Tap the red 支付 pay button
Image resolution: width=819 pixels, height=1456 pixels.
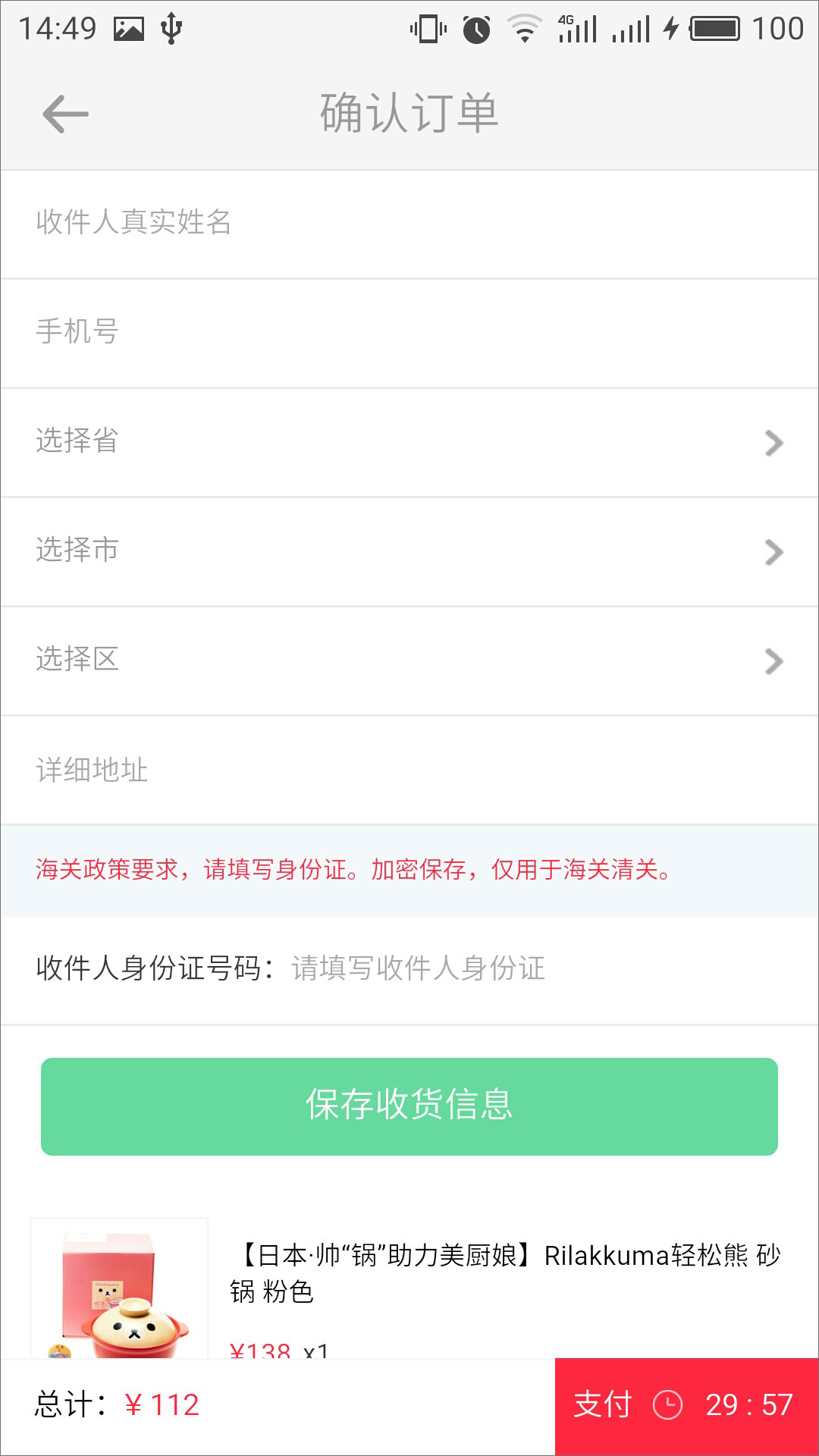[x=686, y=1405]
